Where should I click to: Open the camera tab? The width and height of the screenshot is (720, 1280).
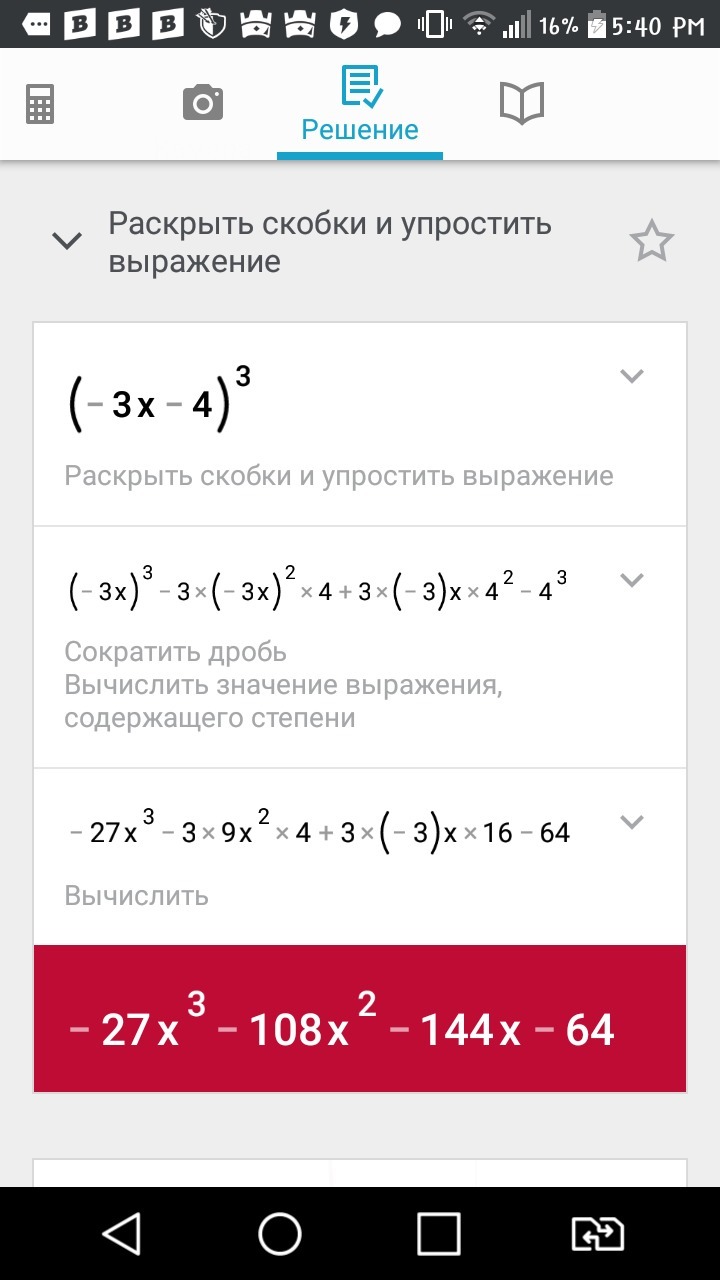click(202, 103)
